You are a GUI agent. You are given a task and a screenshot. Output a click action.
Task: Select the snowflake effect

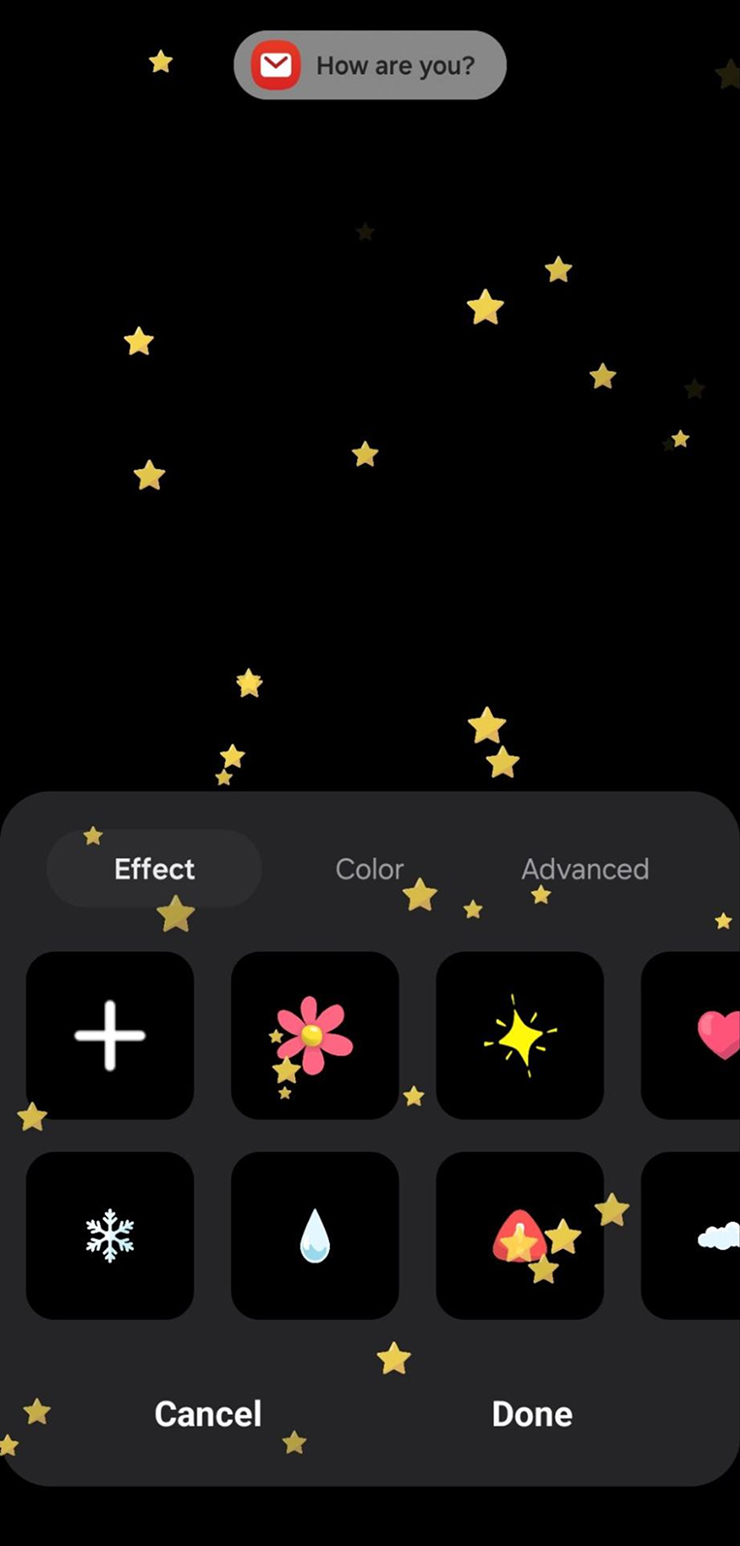point(110,1235)
